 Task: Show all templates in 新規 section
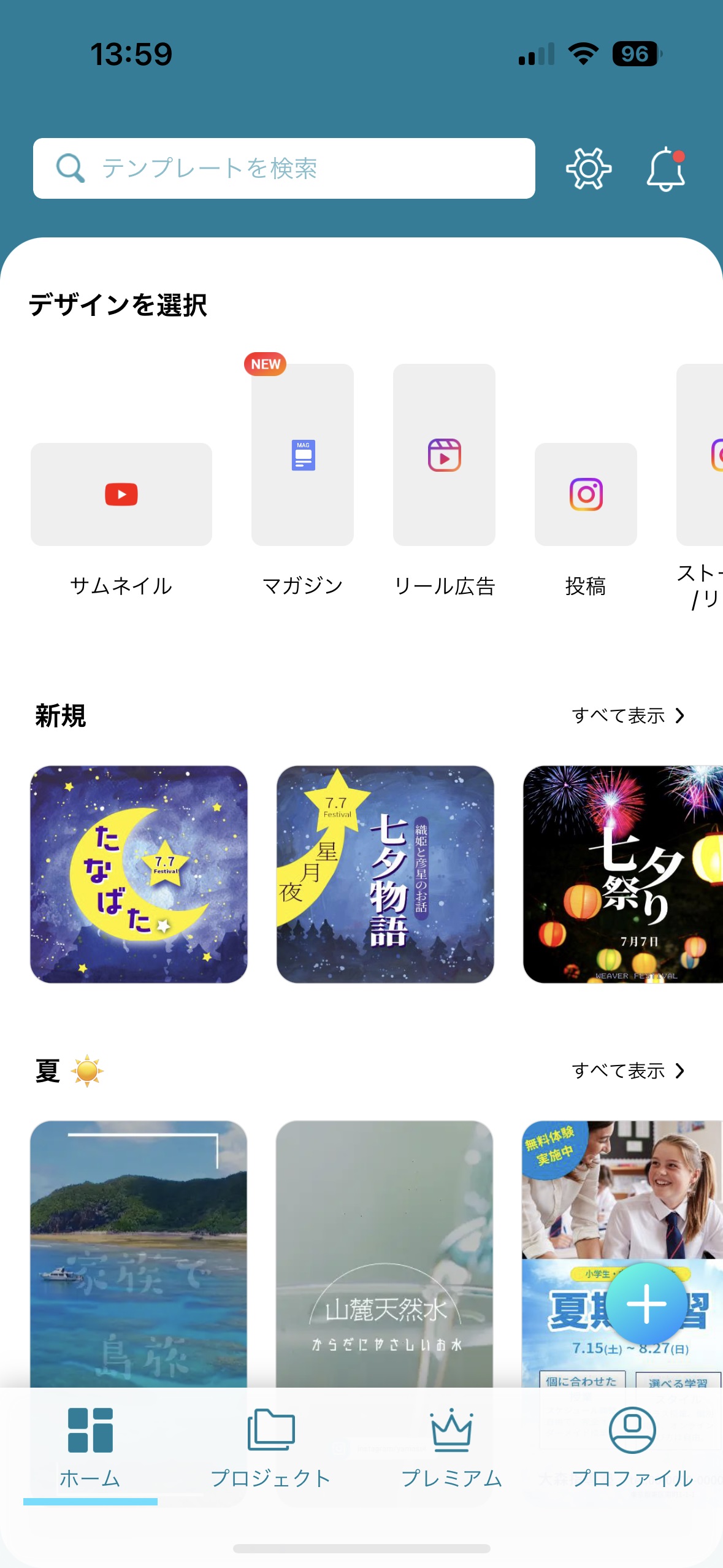(x=627, y=715)
